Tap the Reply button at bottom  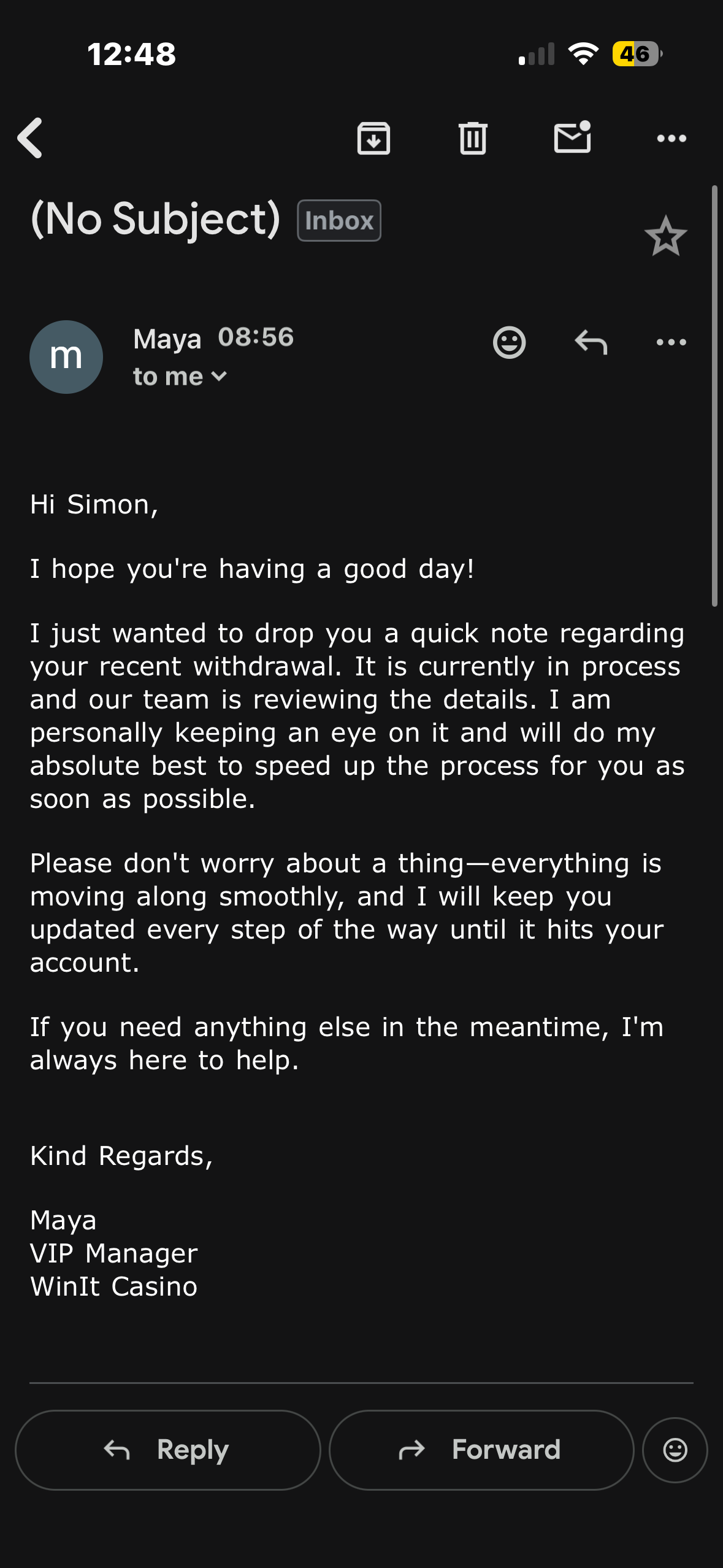(167, 1450)
